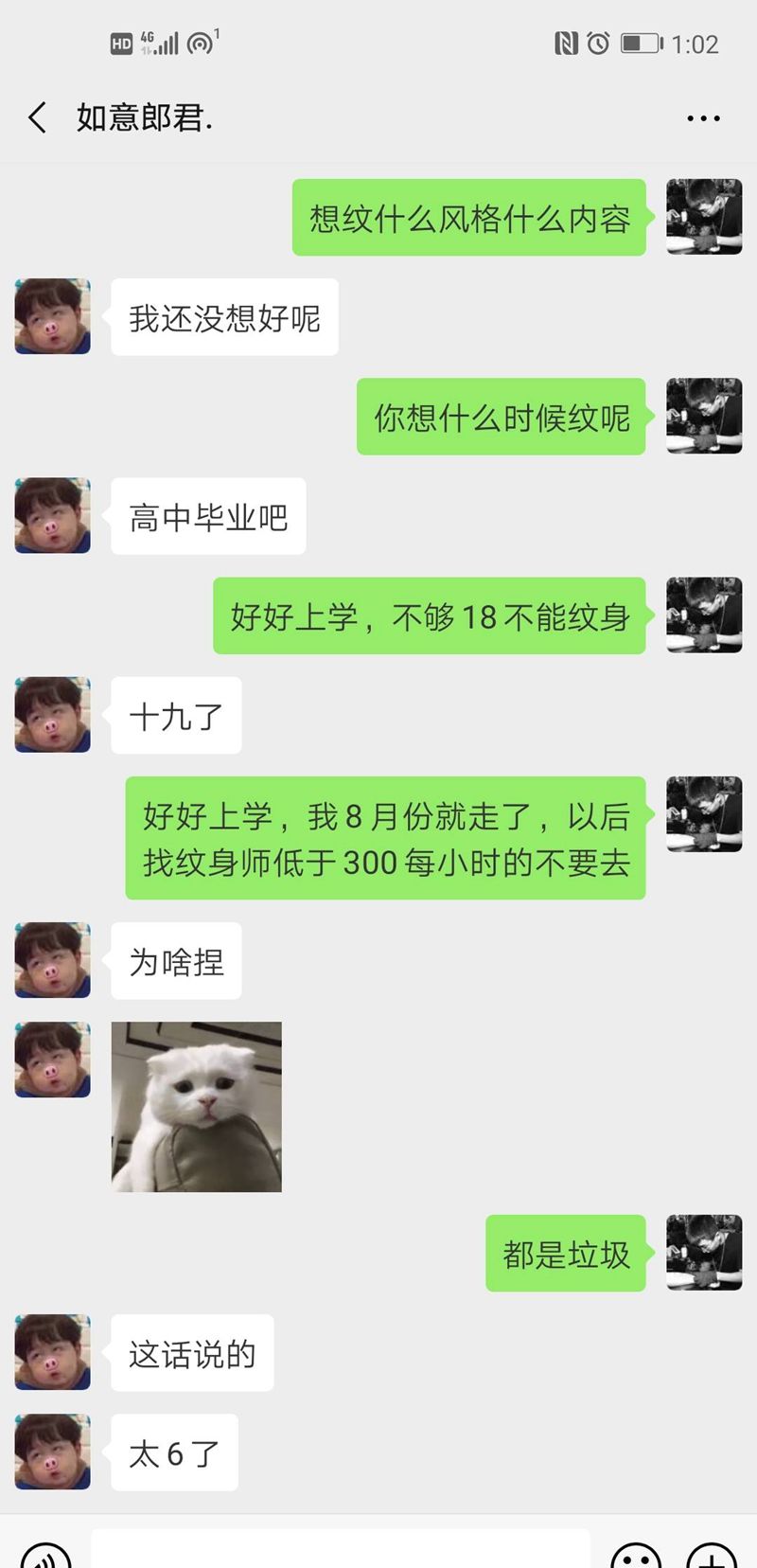This screenshot has height=1568, width=757.
Task: Open the chat overflow menu
Action: point(703,118)
